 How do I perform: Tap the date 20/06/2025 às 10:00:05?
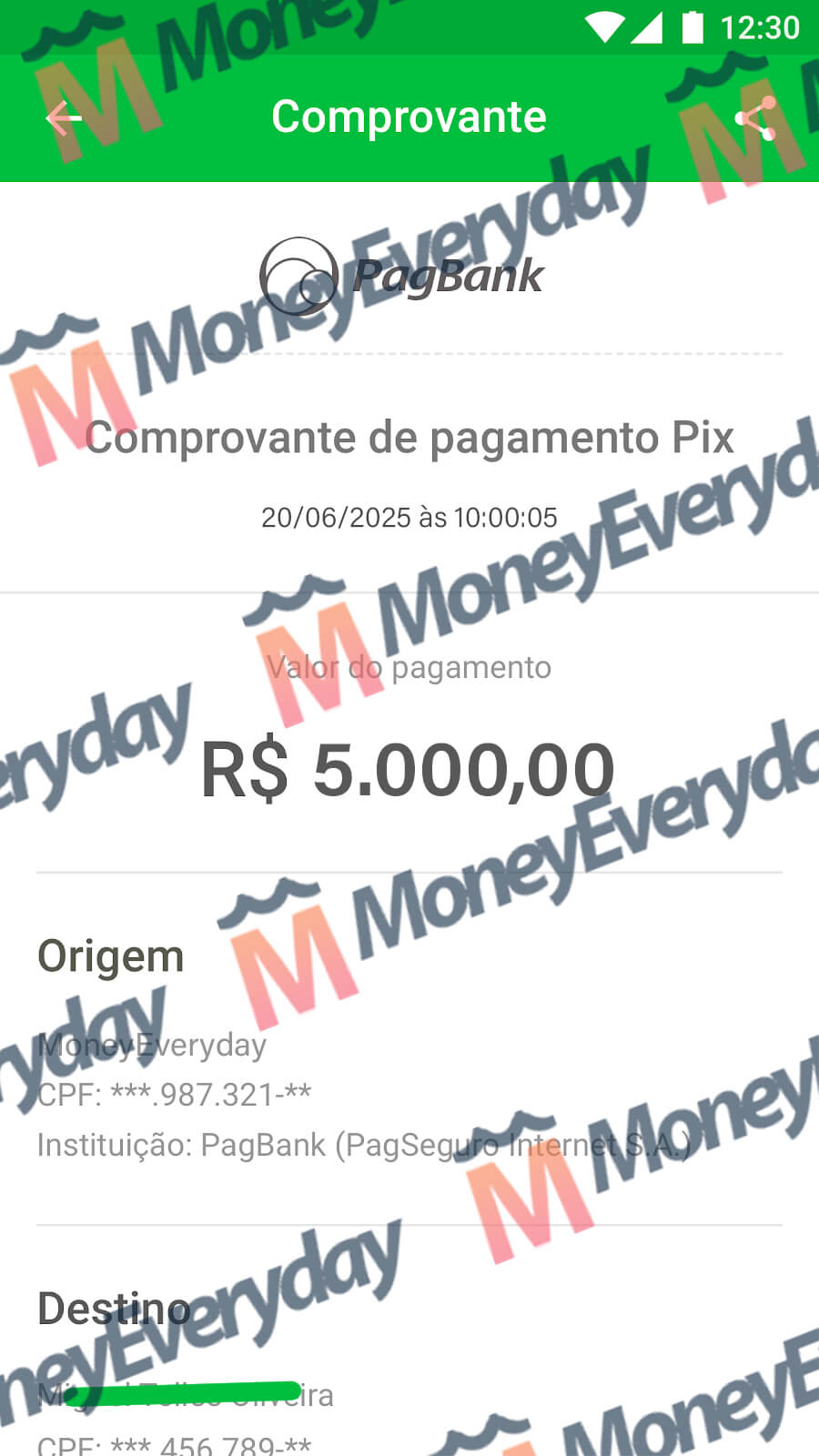point(409,517)
